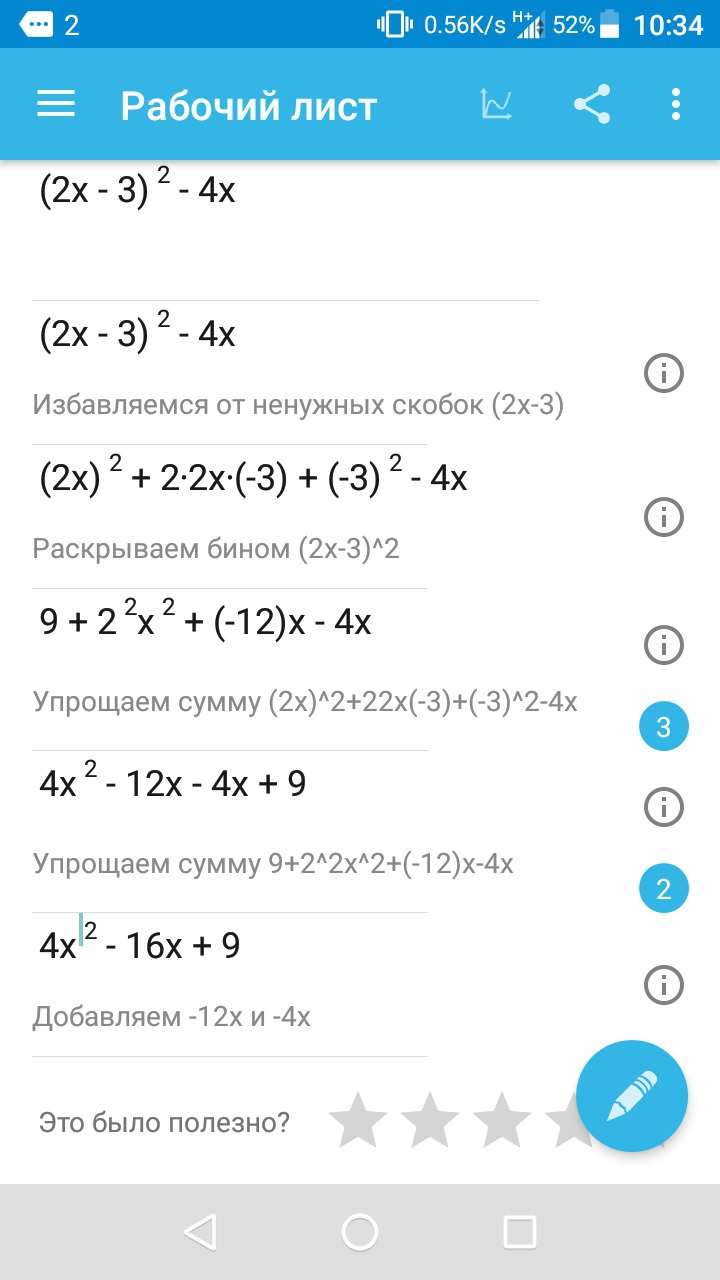Show info for step Раскрываем бином
This screenshot has height=1280, width=720.
tap(663, 517)
